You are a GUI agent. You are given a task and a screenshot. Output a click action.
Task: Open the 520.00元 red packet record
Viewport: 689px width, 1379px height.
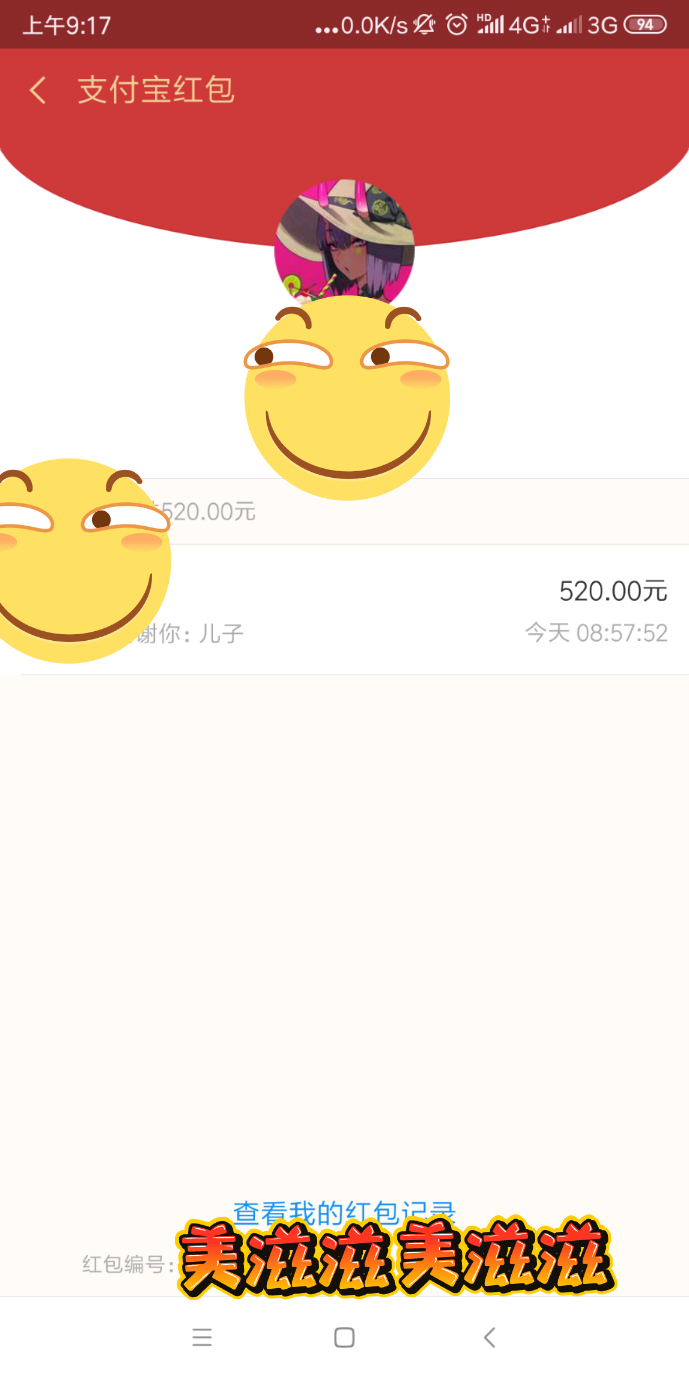pyautogui.click(x=344, y=610)
